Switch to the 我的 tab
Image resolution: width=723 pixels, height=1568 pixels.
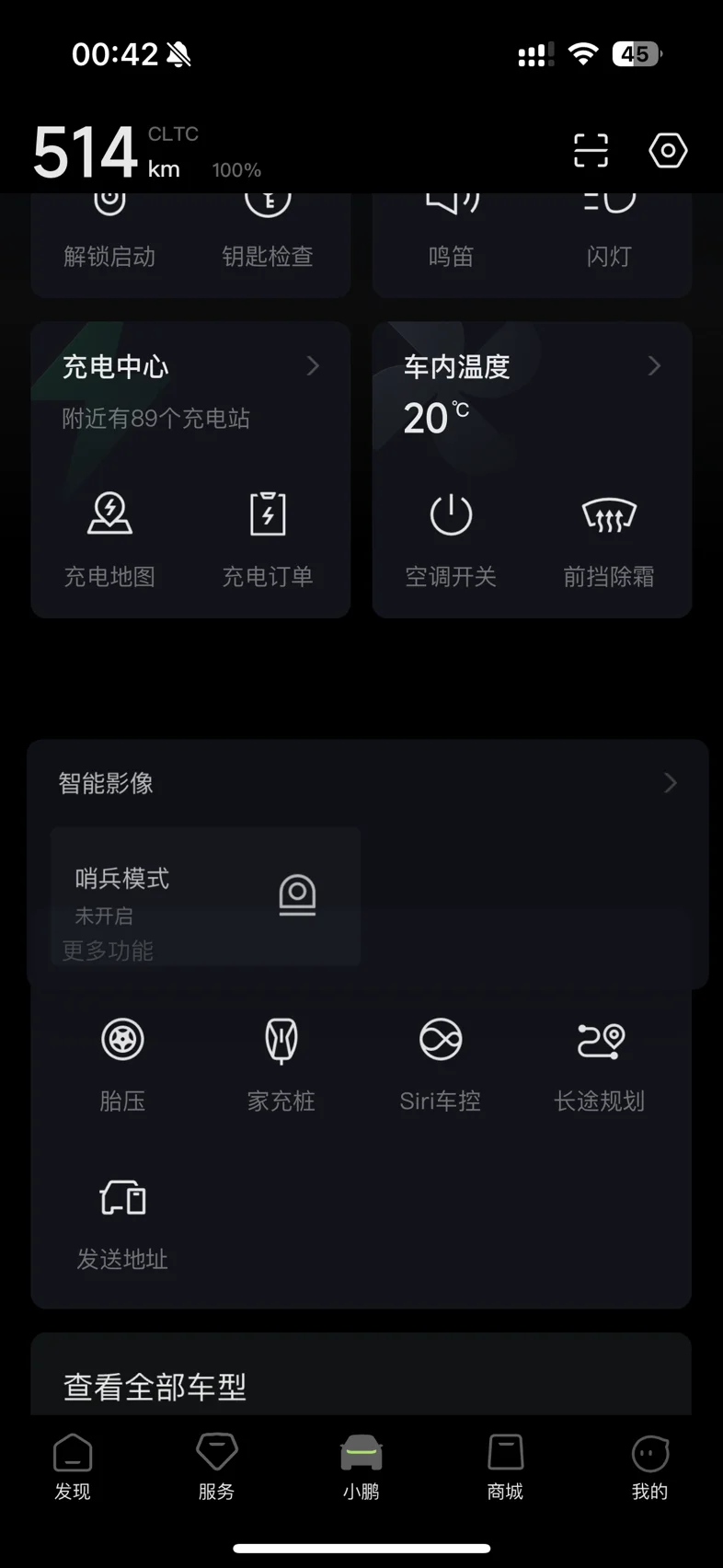[x=649, y=1467]
